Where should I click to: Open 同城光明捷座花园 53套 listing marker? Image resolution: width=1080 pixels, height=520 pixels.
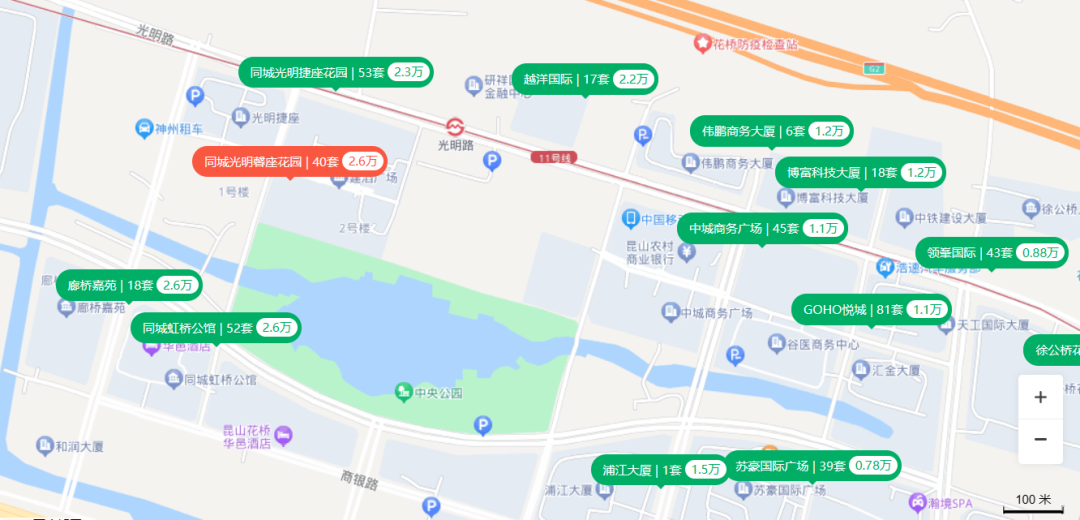(x=335, y=72)
